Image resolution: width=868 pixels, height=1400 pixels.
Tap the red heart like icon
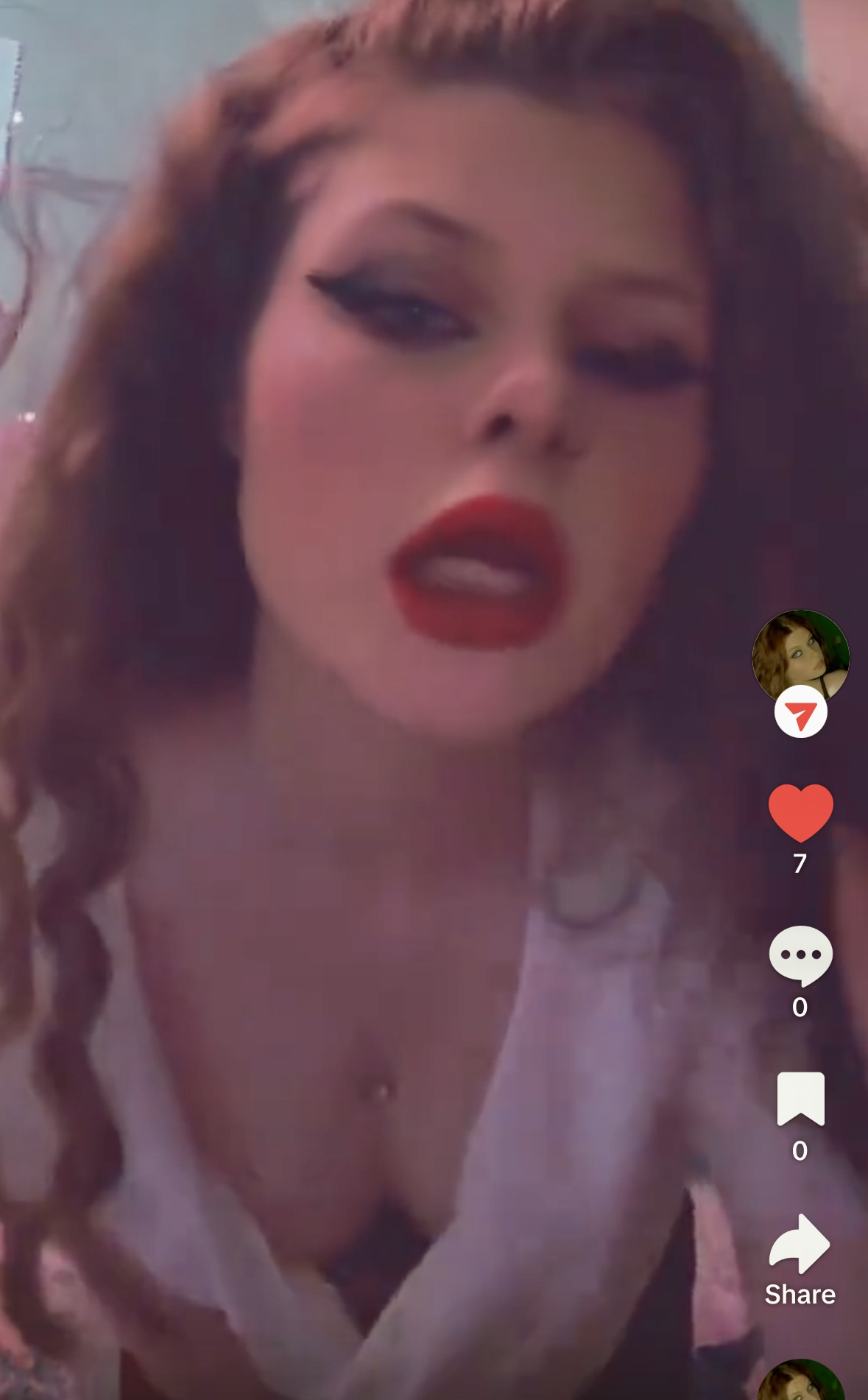click(800, 812)
